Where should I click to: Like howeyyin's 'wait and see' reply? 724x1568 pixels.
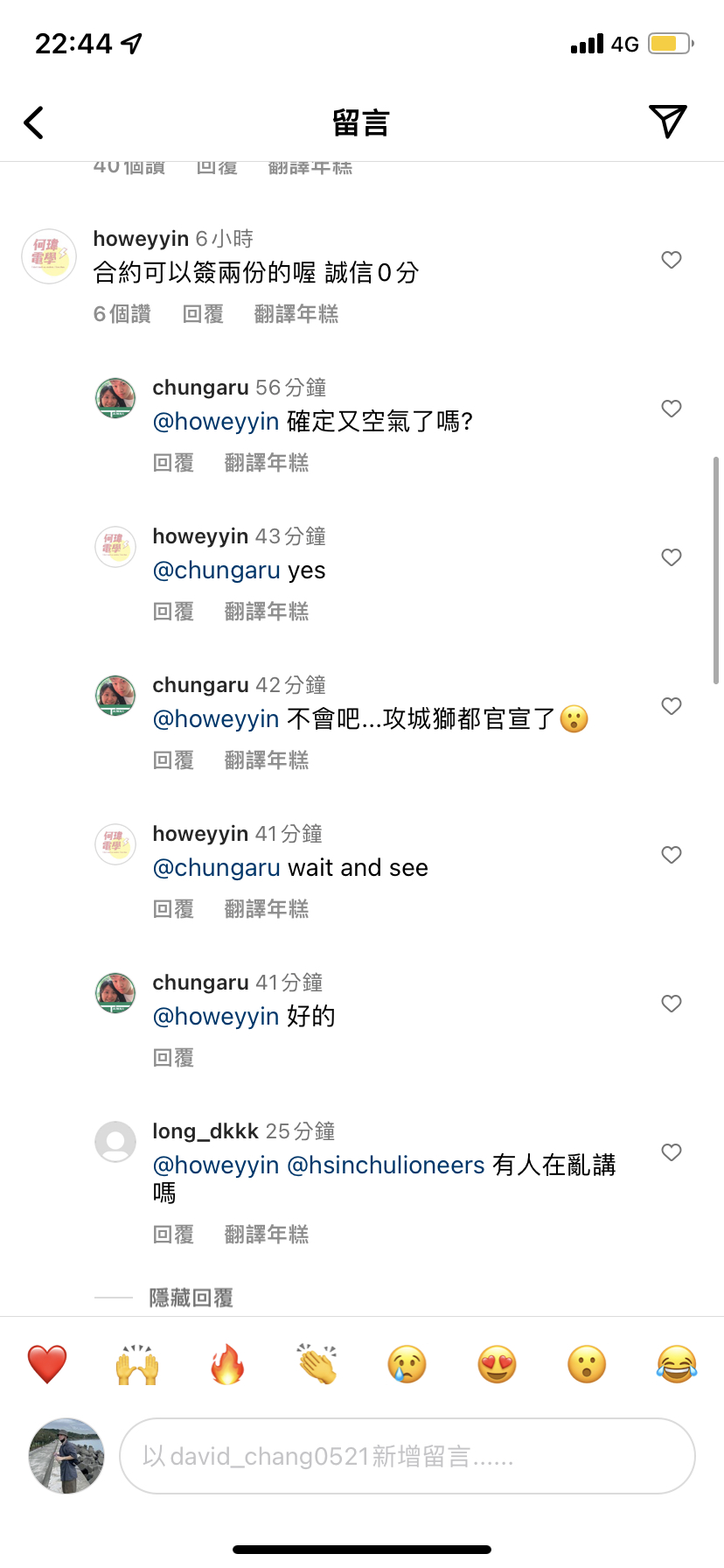tap(671, 855)
